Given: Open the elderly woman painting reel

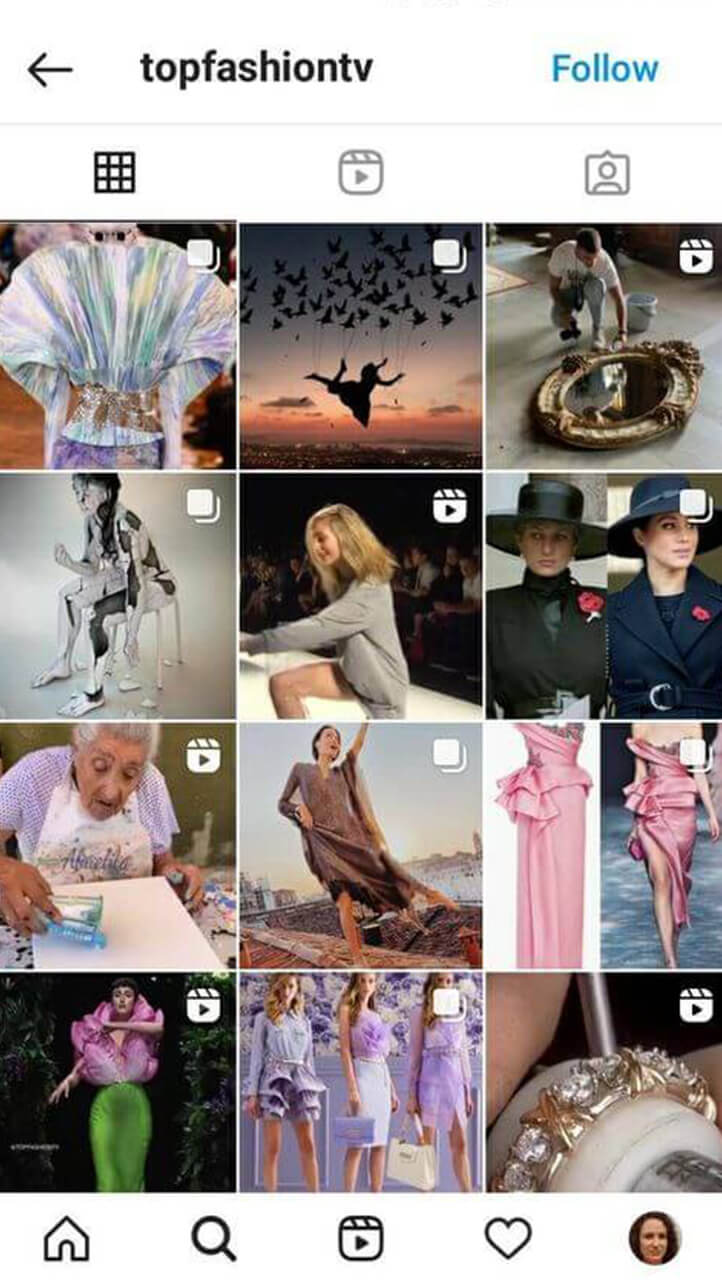Looking at the screenshot, I should (x=118, y=846).
